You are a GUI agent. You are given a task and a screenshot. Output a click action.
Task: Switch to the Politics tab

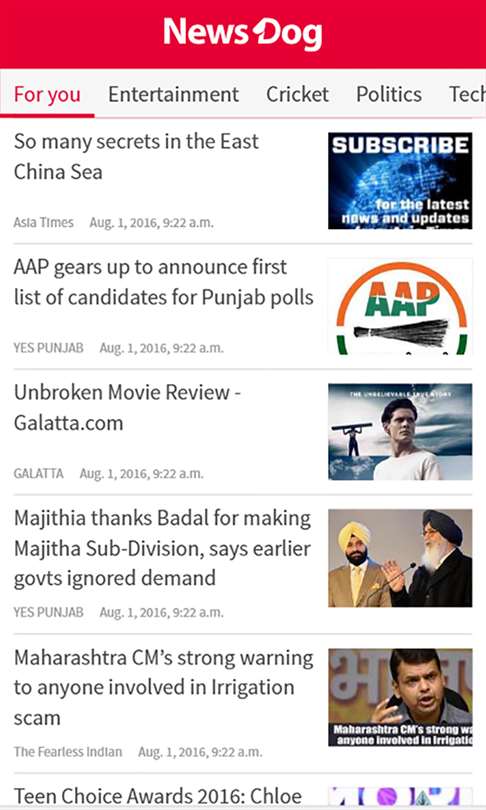(x=389, y=95)
